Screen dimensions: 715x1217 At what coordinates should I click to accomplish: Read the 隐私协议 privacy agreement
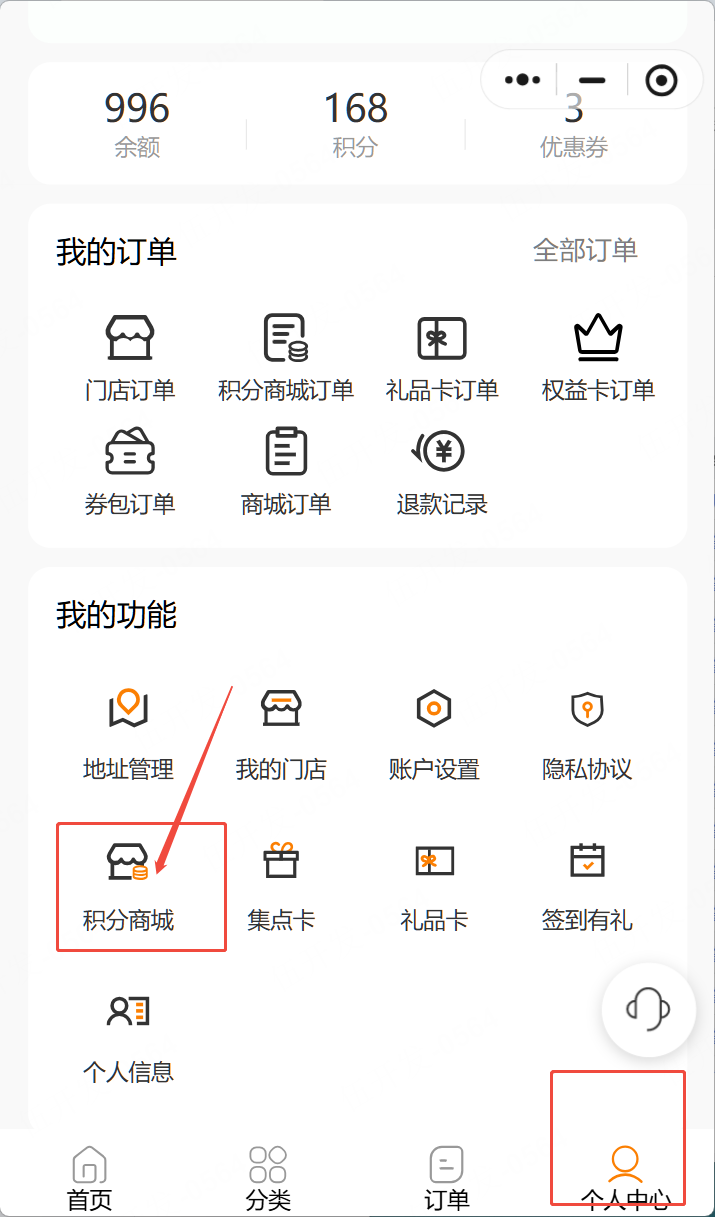587,735
